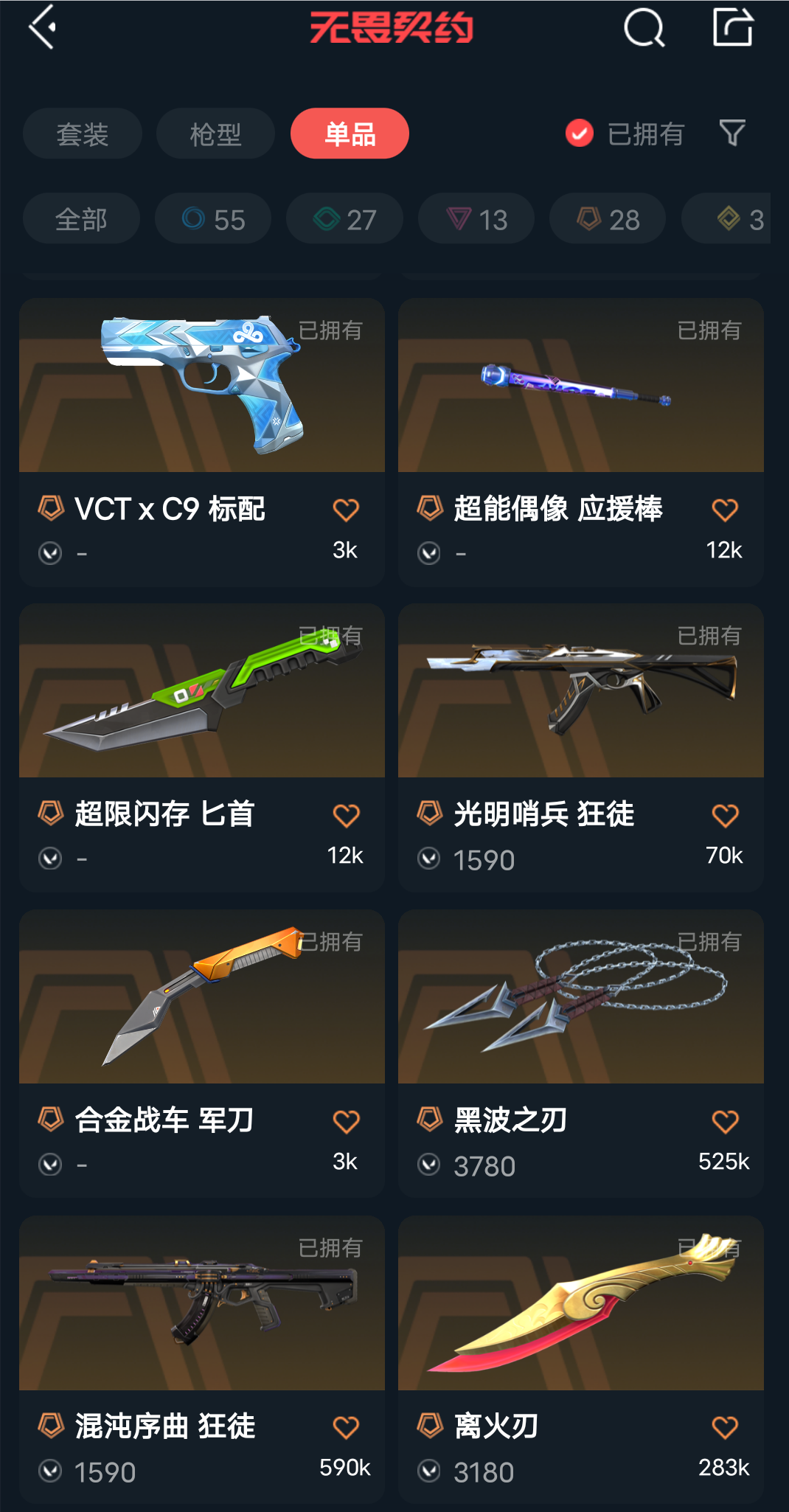Filter by the green tier chip 27

click(344, 219)
